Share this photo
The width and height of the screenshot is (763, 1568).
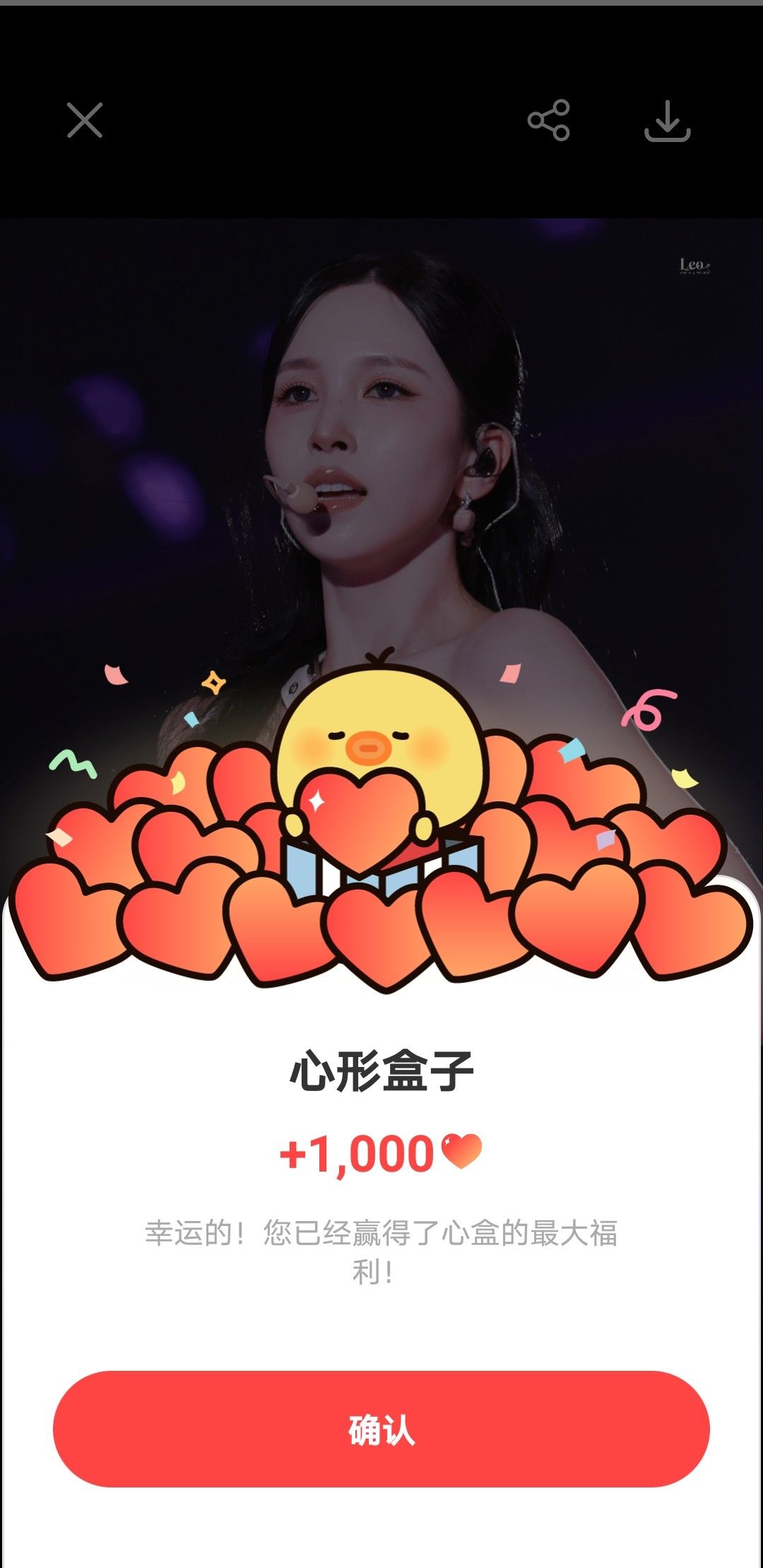(548, 120)
